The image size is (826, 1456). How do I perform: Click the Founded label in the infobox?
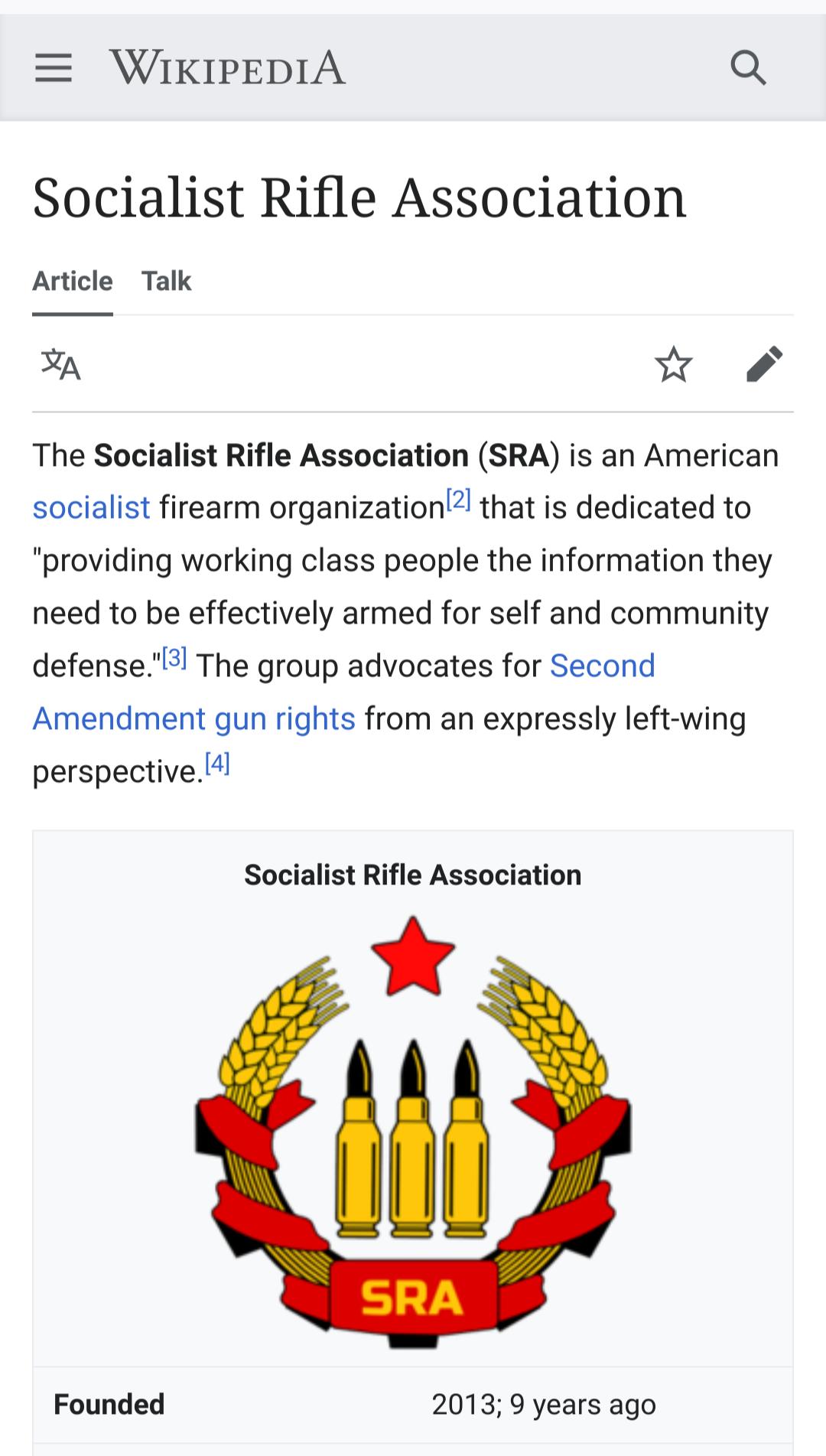(109, 1405)
